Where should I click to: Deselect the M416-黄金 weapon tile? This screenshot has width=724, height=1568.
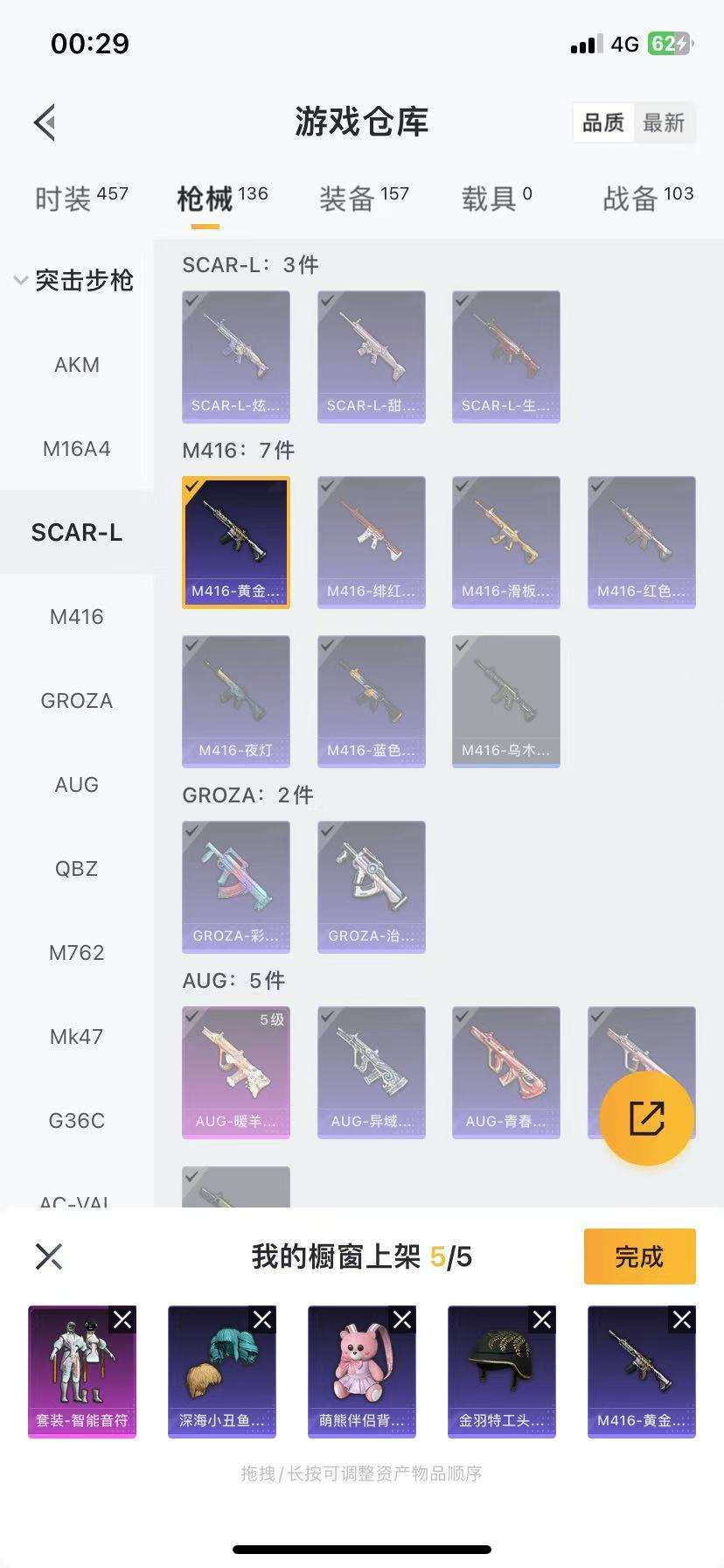click(236, 542)
